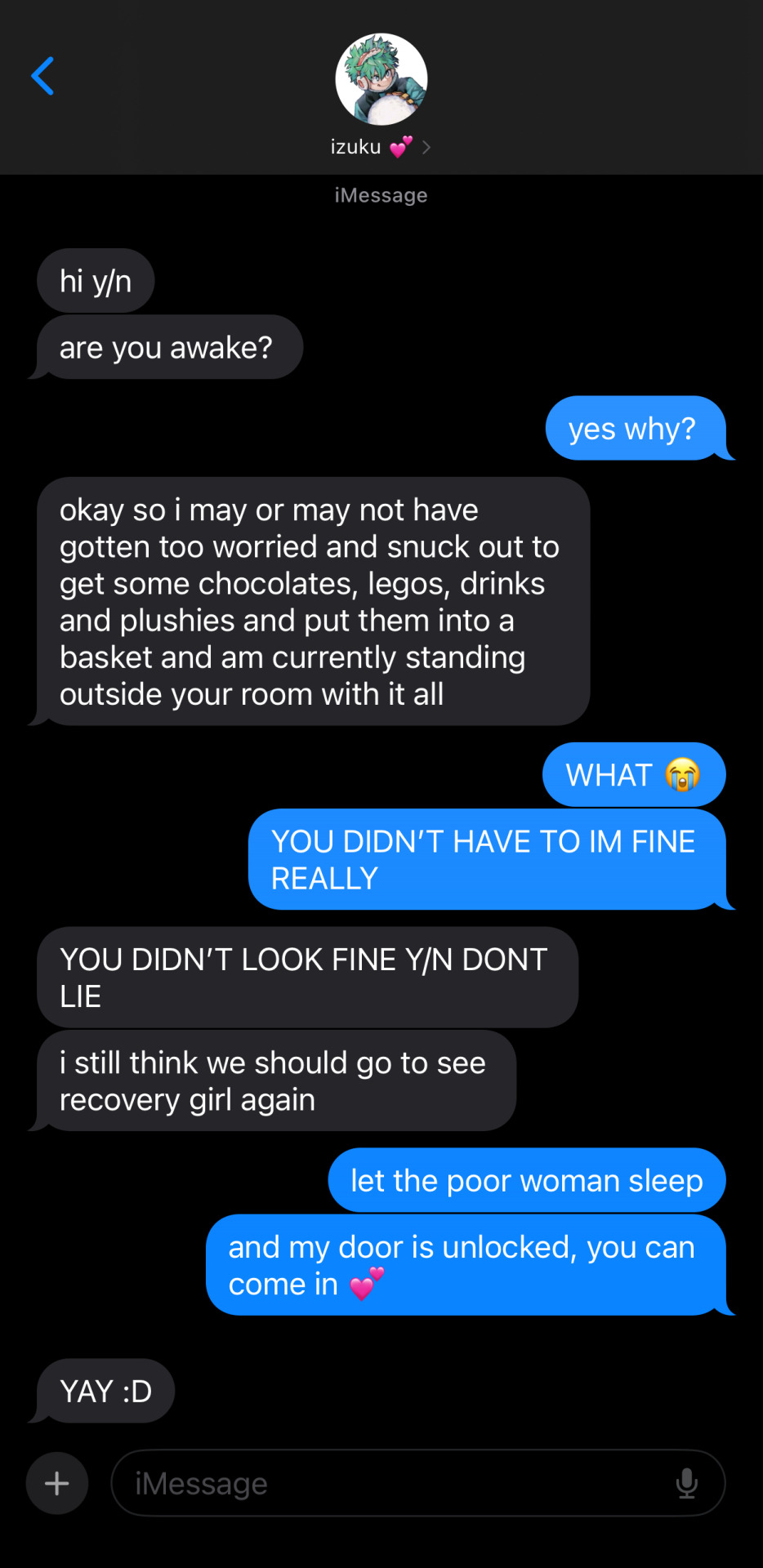The width and height of the screenshot is (763, 1568).
Task: Go back to the conversations list
Action: click(x=42, y=76)
